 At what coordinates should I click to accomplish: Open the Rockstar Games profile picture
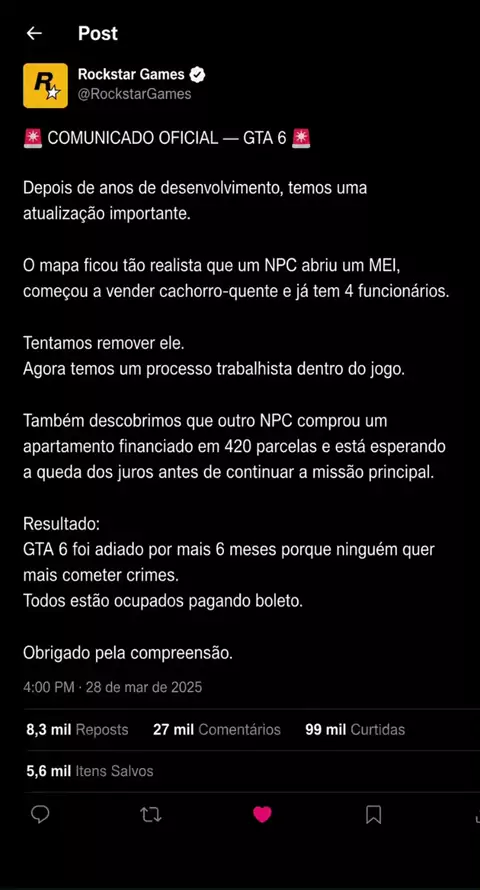coord(45,86)
